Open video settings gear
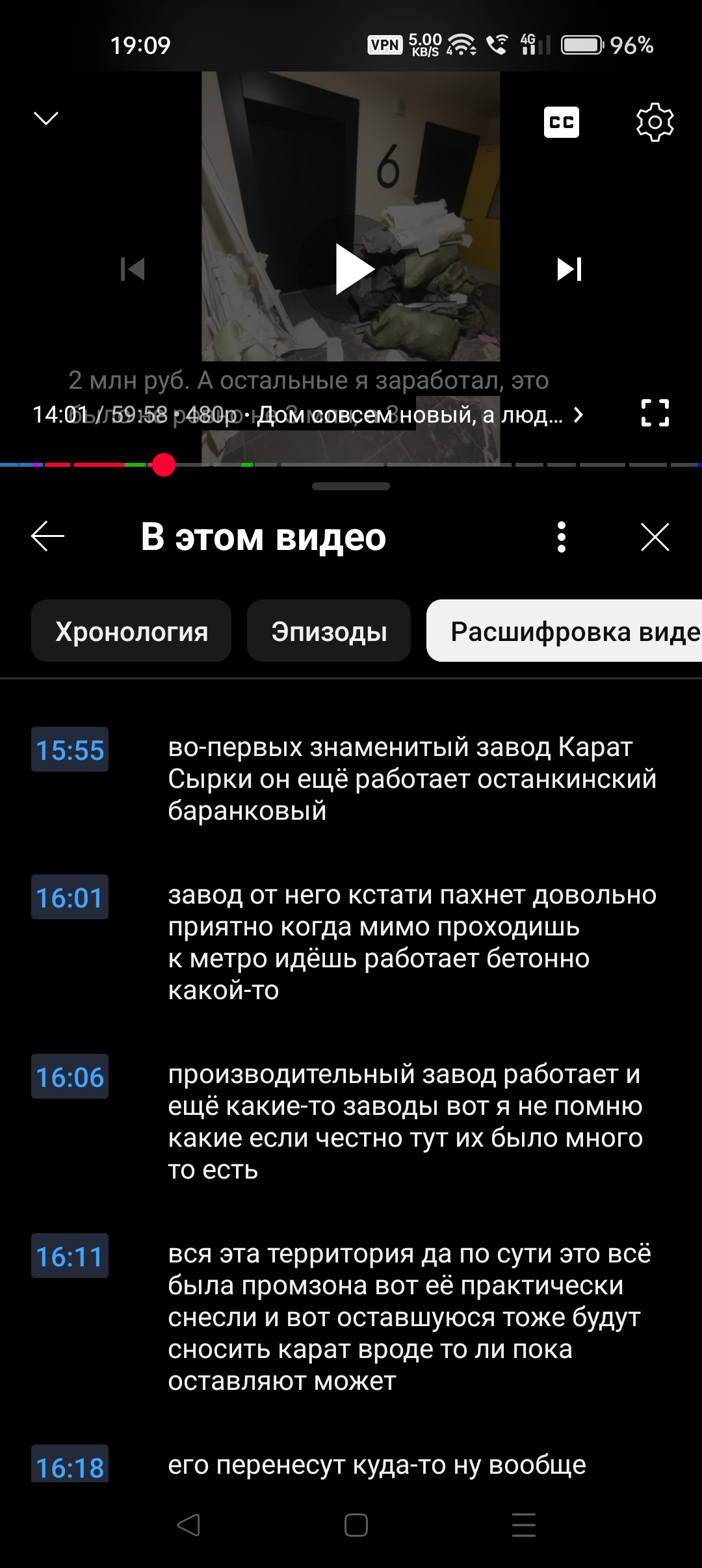Image resolution: width=702 pixels, height=1568 pixels. click(x=655, y=122)
